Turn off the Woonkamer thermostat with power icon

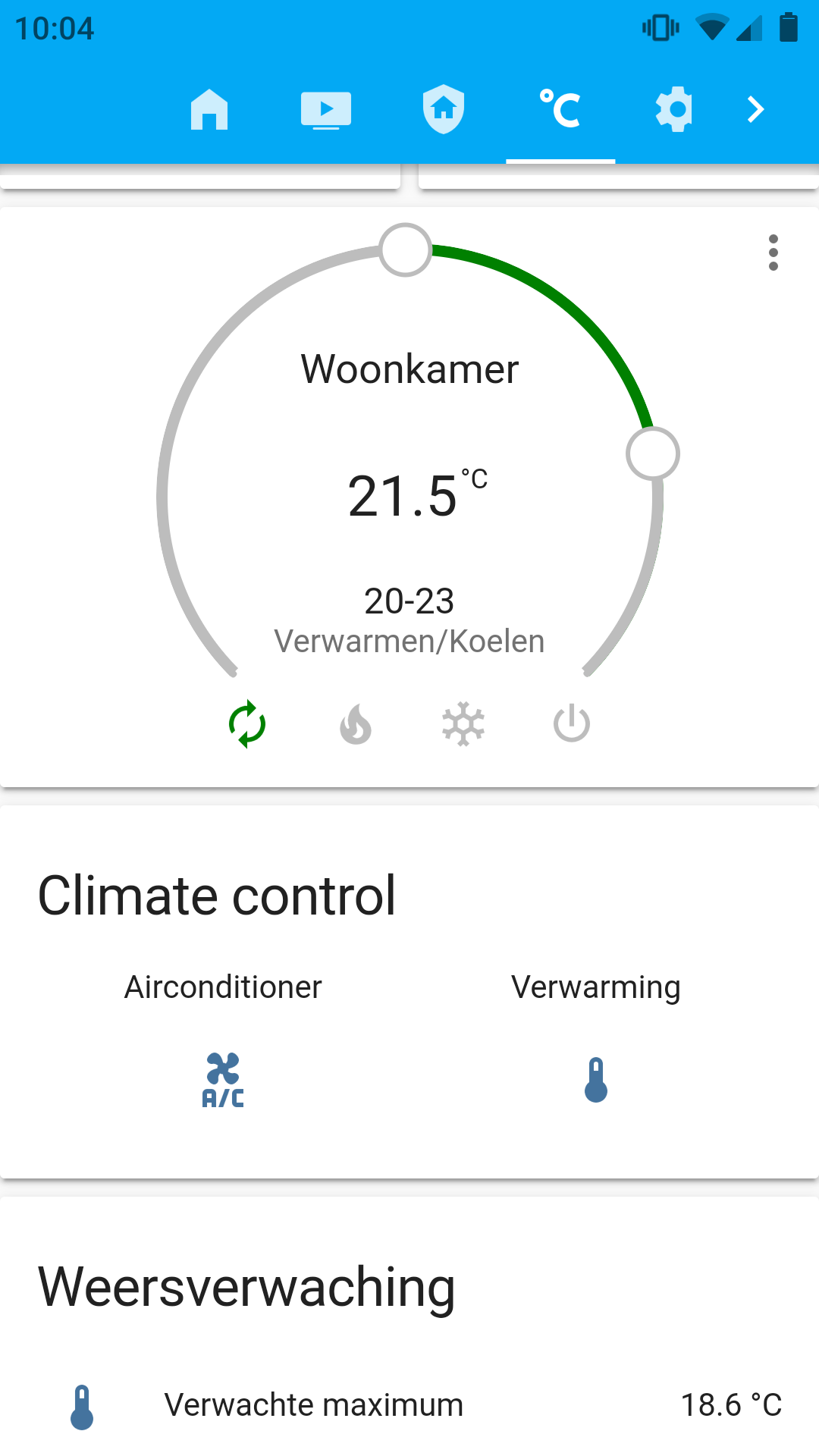pyautogui.click(x=571, y=723)
